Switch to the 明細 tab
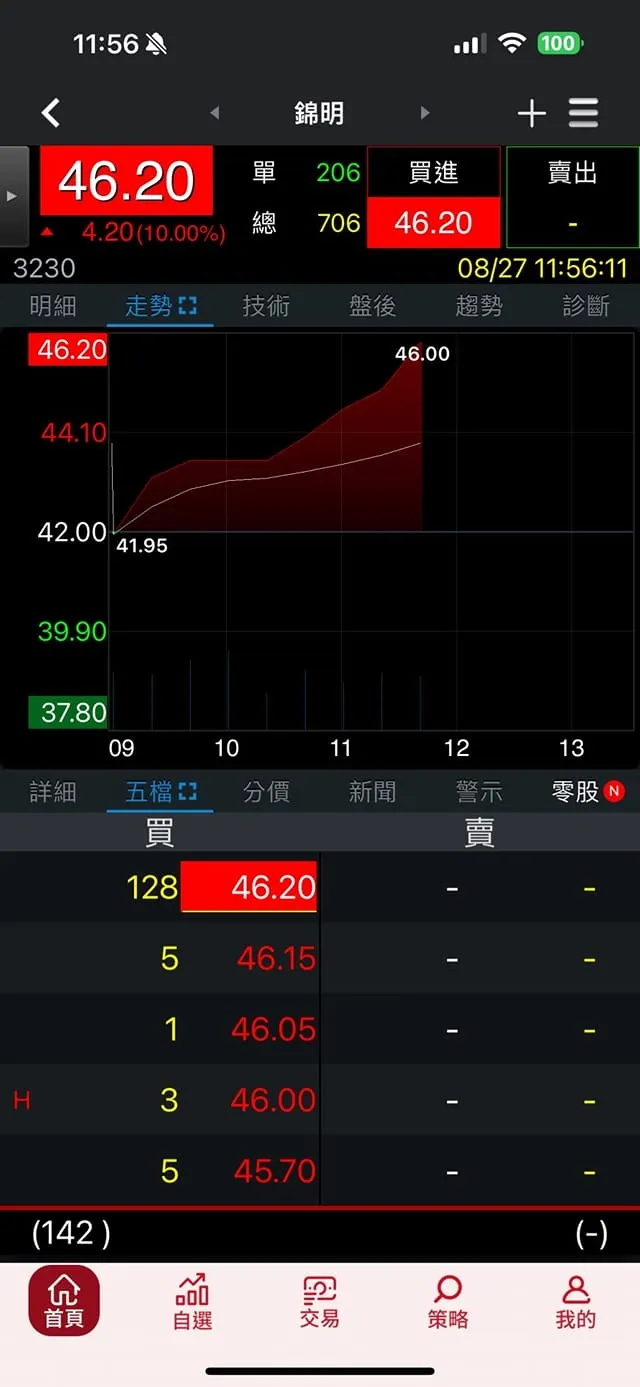This screenshot has height=1387, width=640. click(x=53, y=306)
